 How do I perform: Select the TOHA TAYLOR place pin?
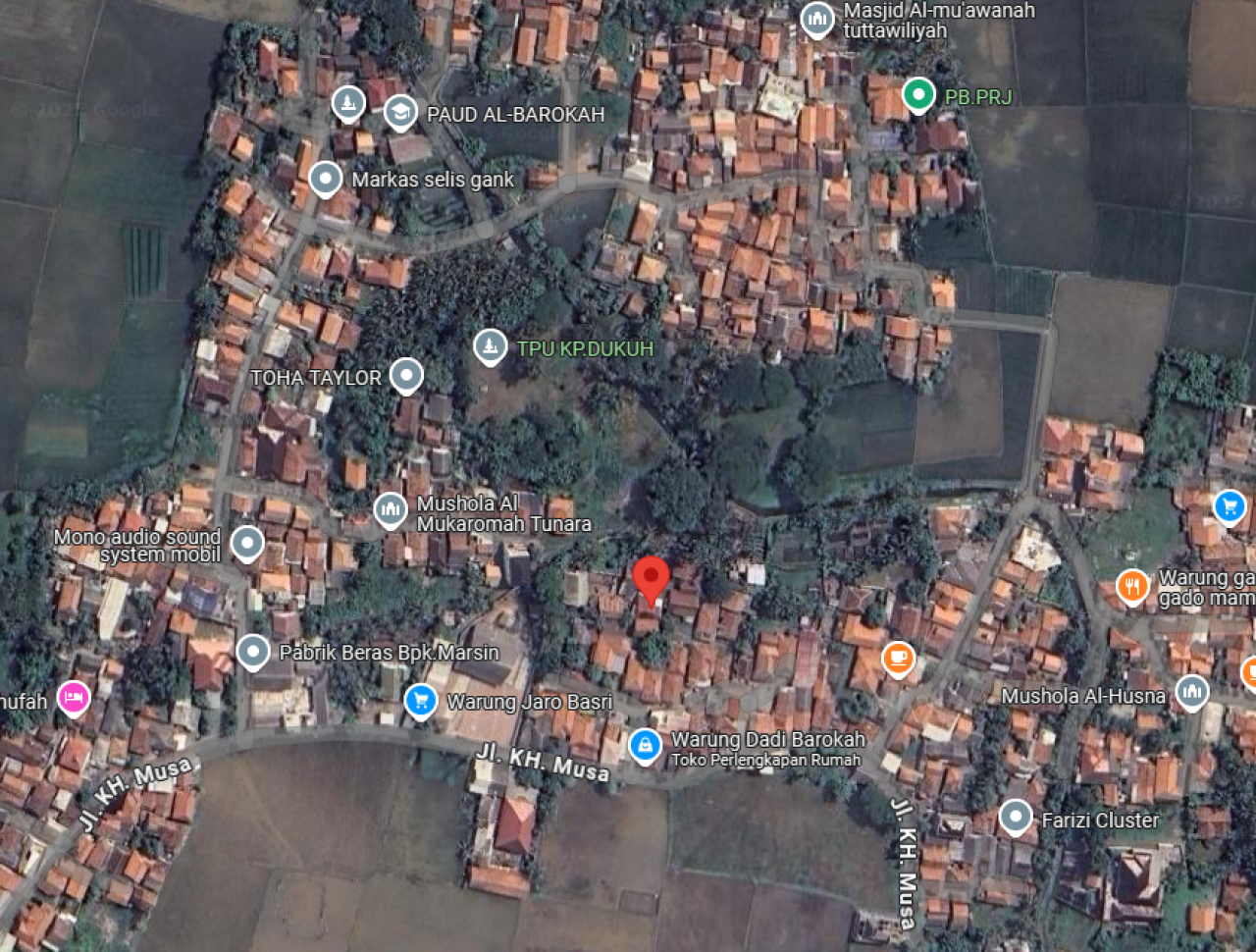pyautogui.click(x=406, y=375)
